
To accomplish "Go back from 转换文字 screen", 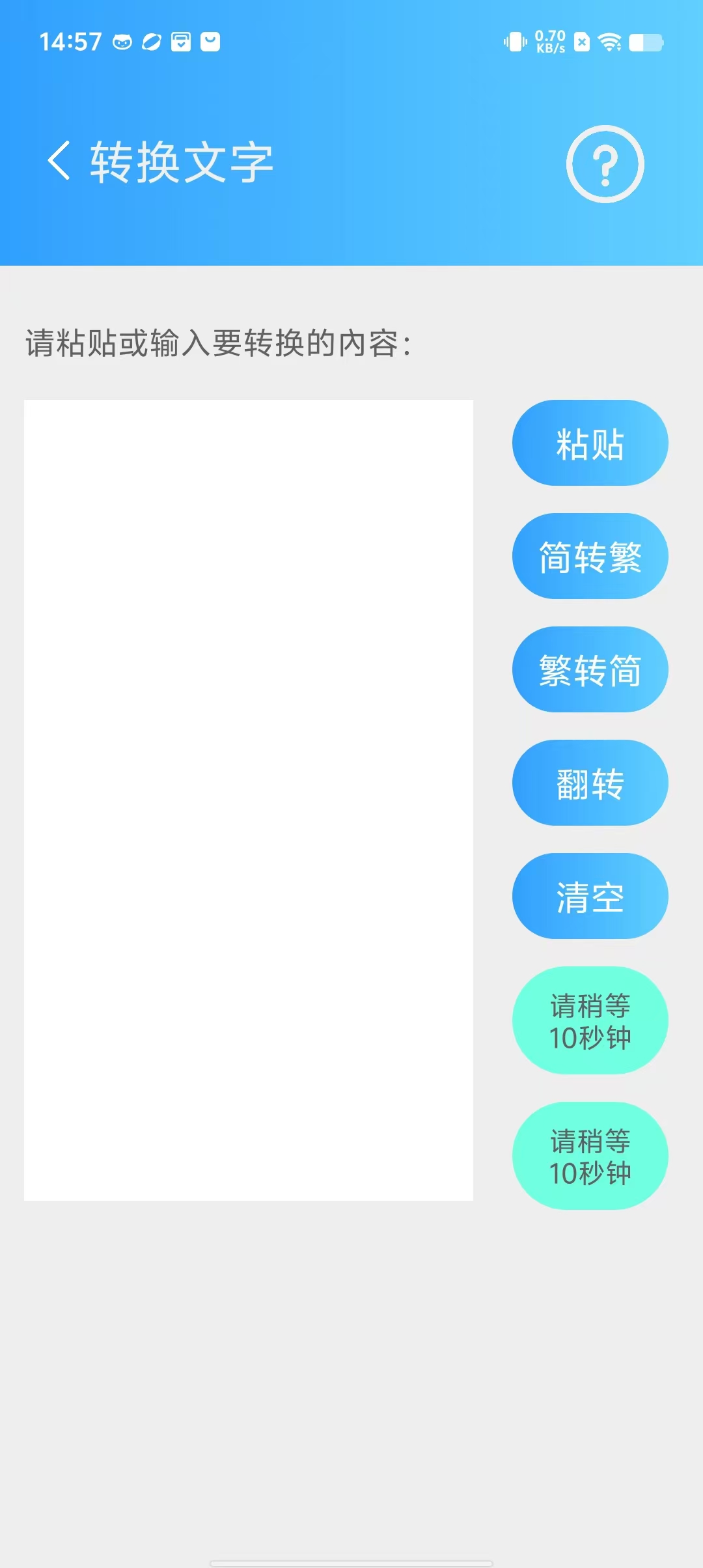I will pos(59,161).
